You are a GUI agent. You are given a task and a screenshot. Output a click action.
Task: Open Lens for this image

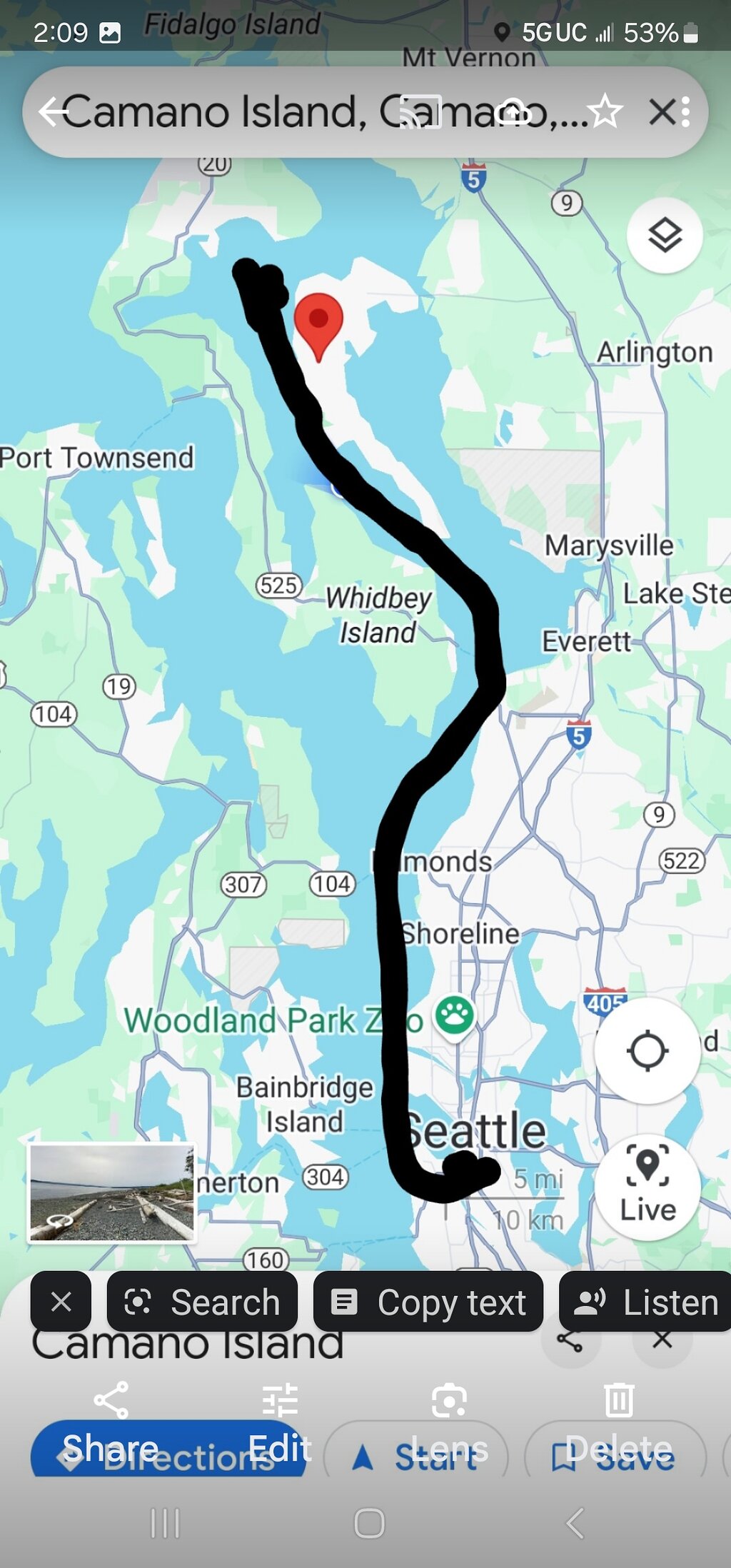[449, 1421]
